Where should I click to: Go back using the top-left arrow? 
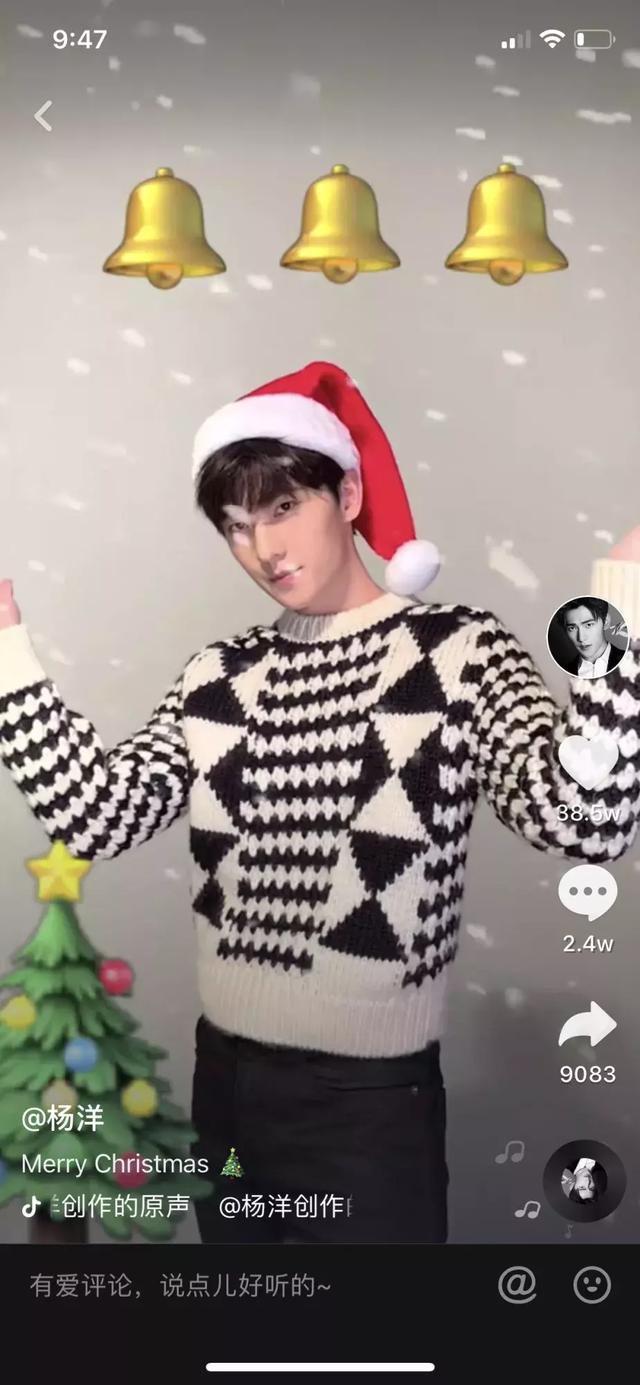click(x=43, y=116)
